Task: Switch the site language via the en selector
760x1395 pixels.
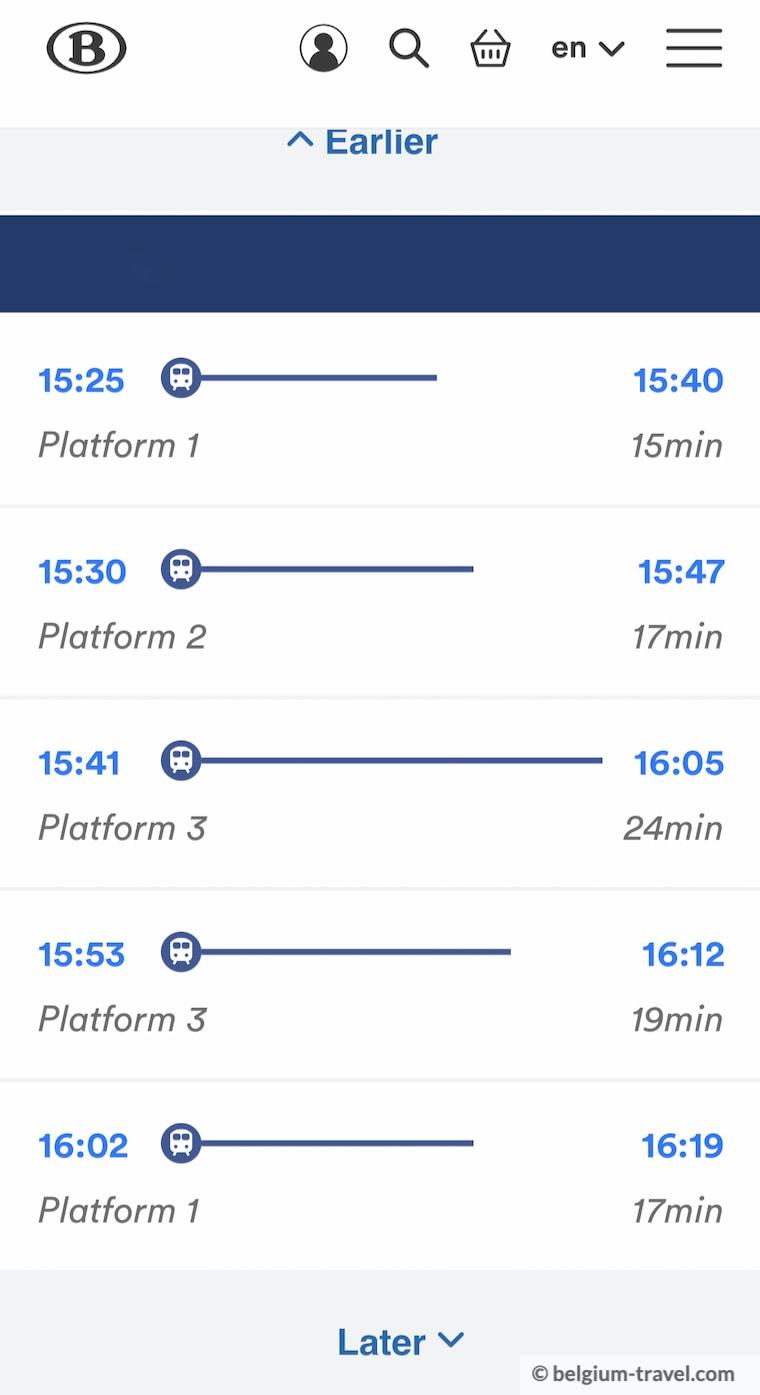Action: click(x=568, y=47)
